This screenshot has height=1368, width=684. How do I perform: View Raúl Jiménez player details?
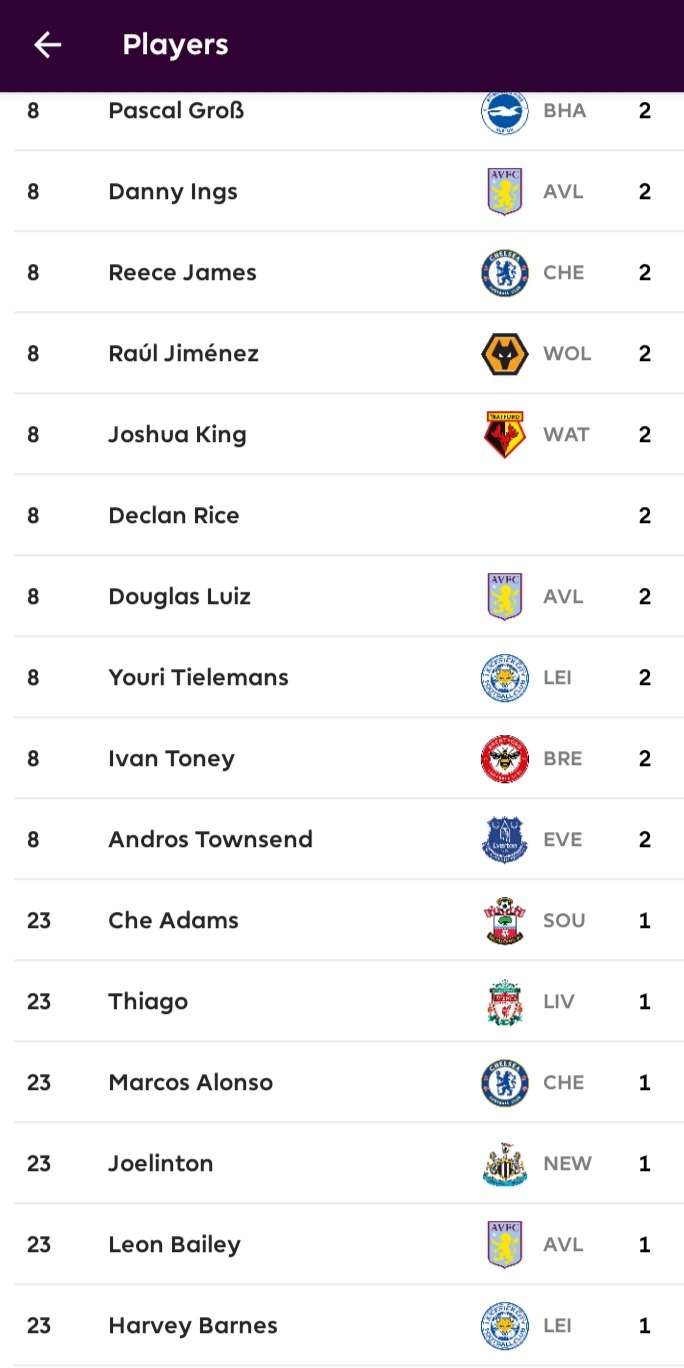pos(342,354)
